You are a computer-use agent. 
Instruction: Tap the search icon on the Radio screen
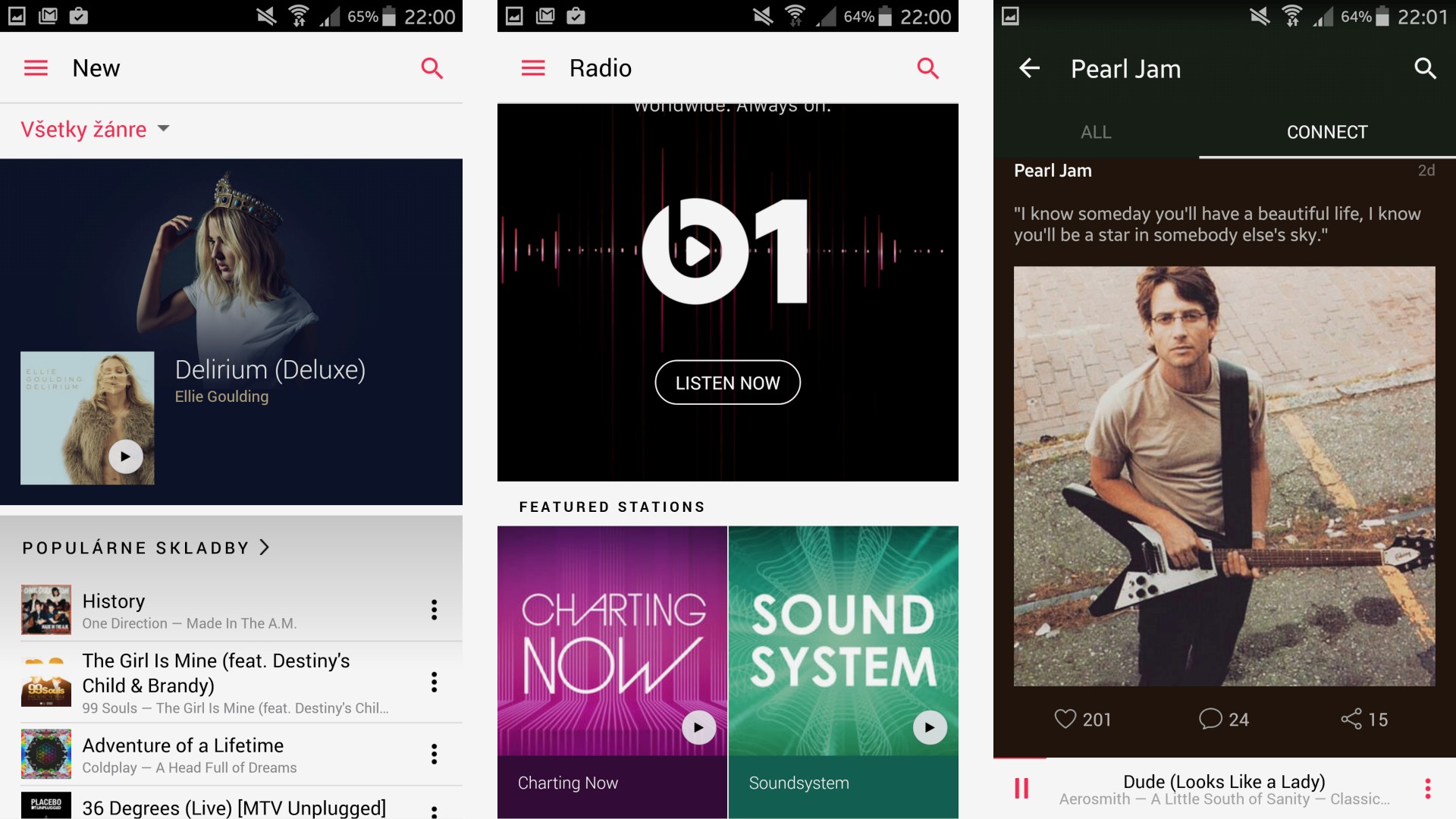point(927,68)
